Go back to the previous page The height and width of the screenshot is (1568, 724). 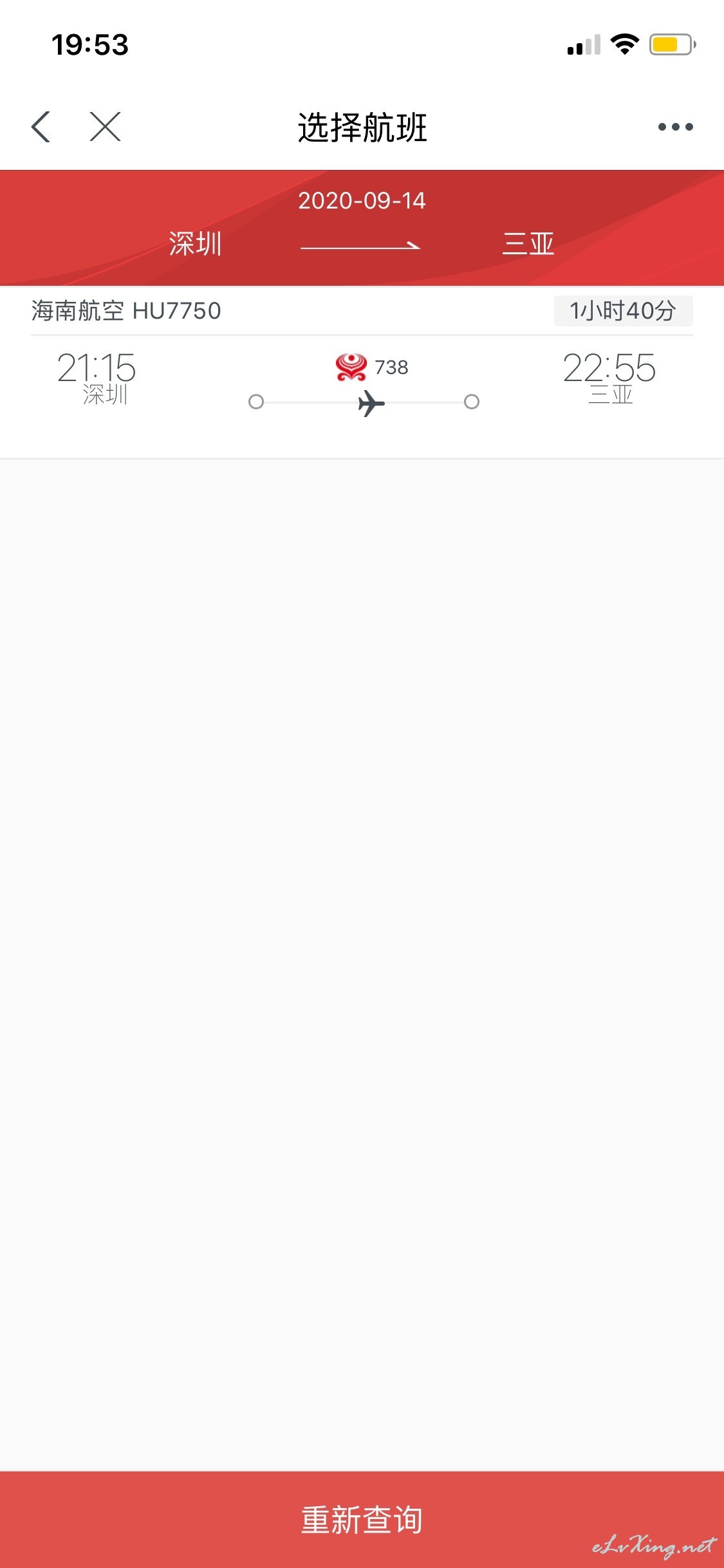(x=41, y=127)
